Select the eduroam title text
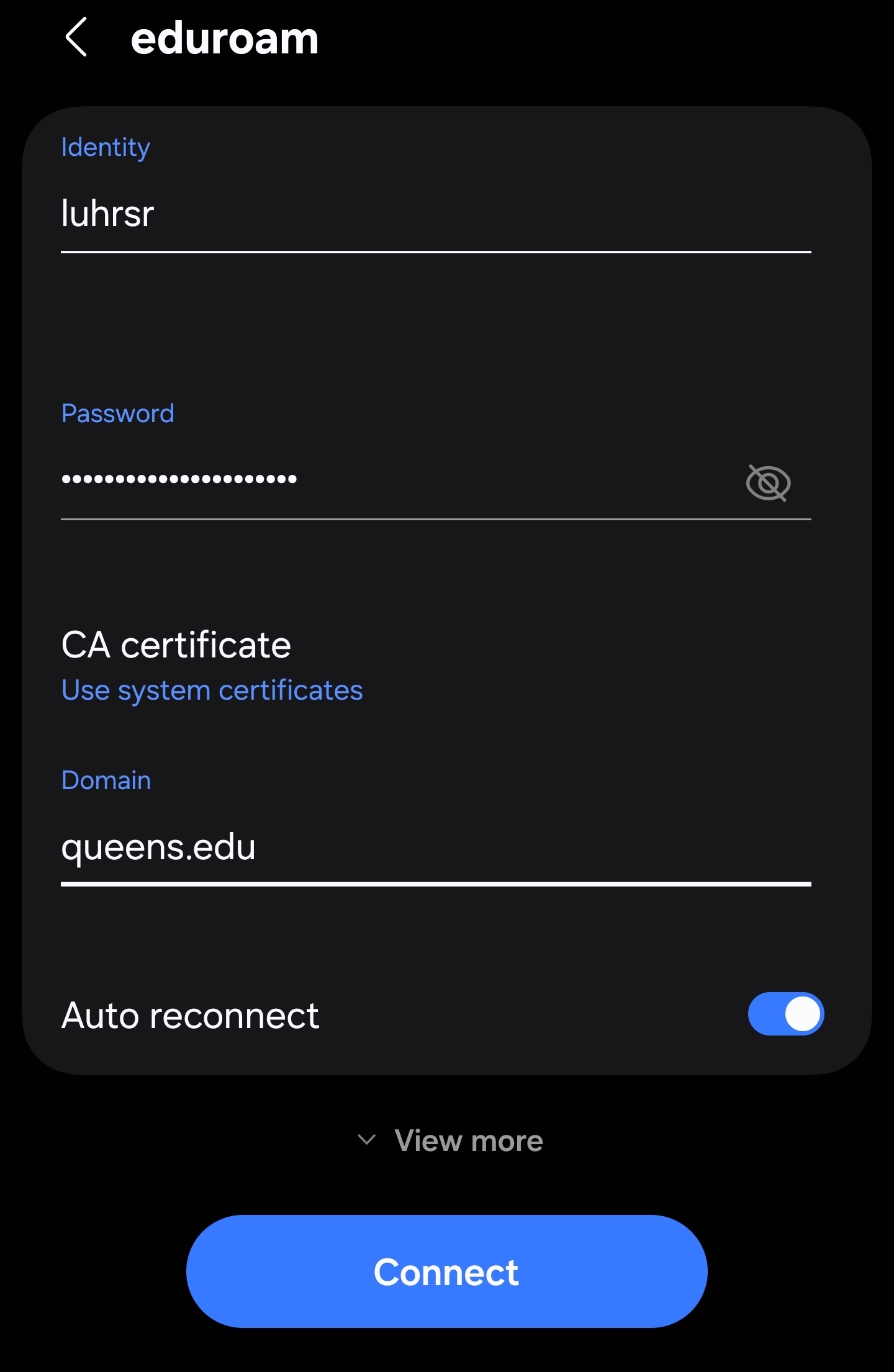Viewport: 894px width, 1372px height. tap(225, 38)
